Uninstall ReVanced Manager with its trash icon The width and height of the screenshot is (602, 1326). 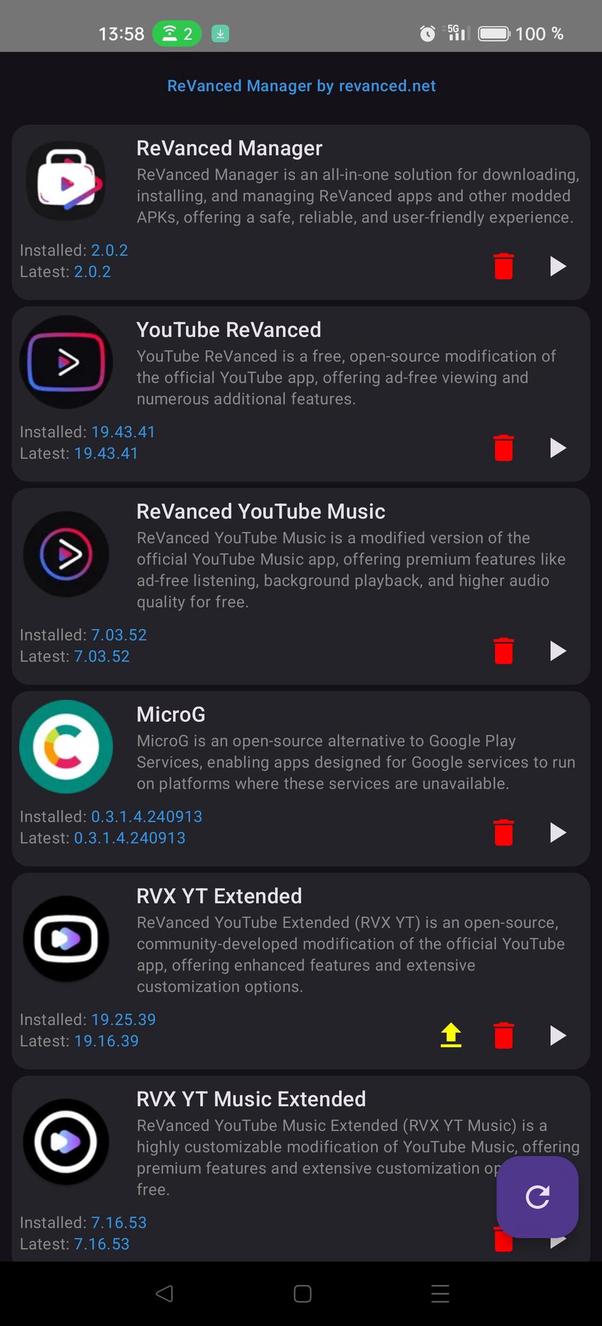click(504, 267)
